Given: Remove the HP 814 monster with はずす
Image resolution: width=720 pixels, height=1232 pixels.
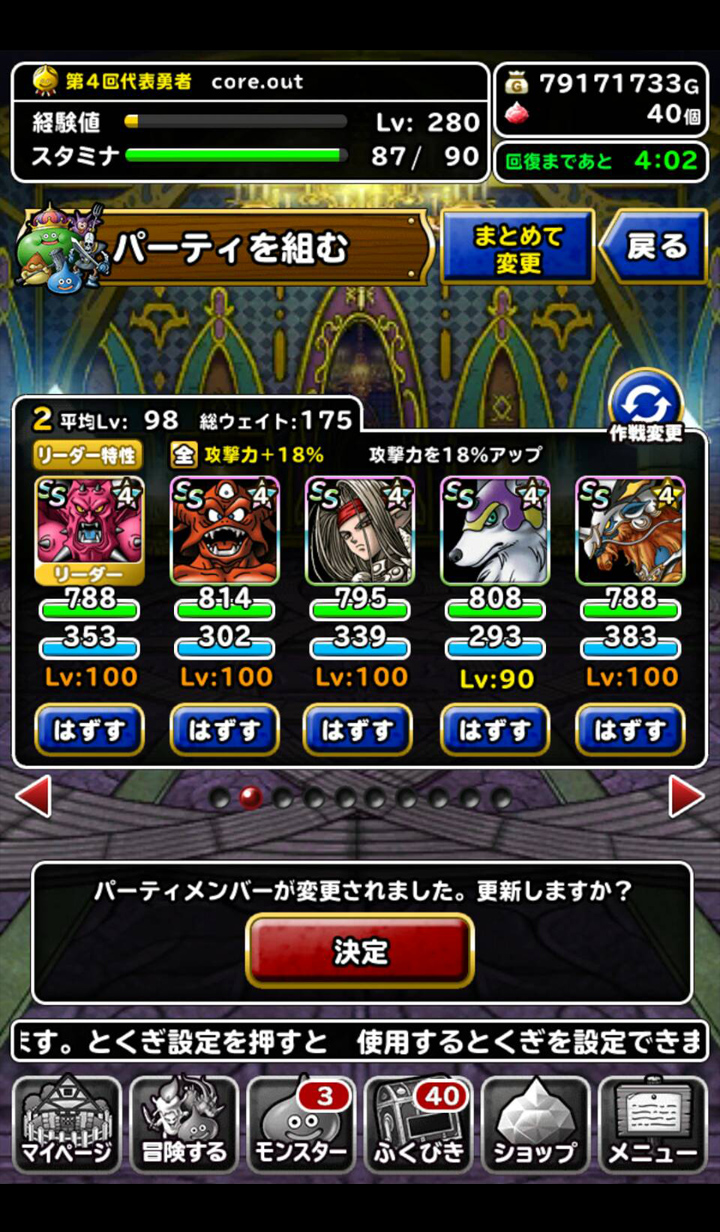Looking at the screenshot, I should [224, 730].
